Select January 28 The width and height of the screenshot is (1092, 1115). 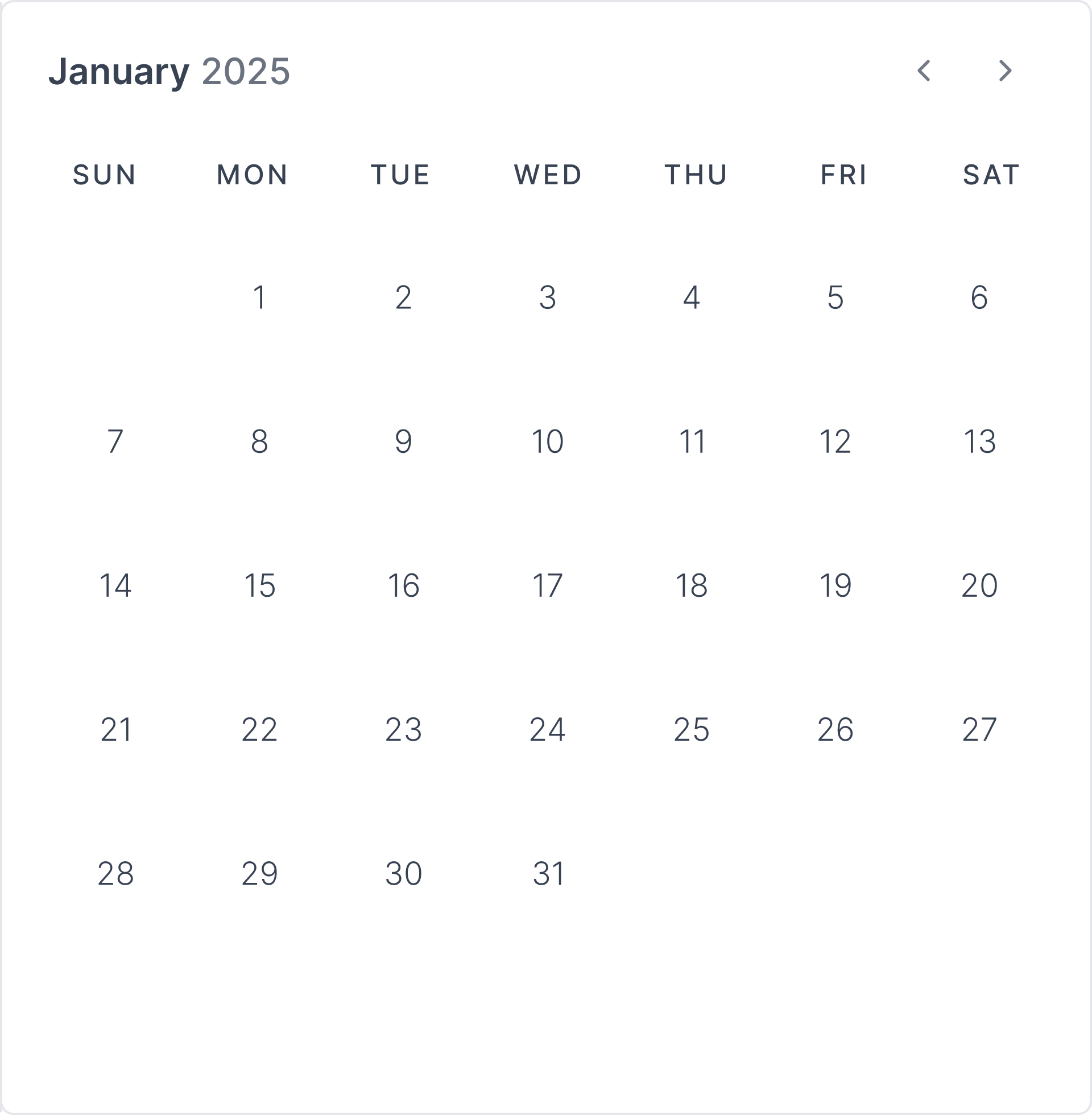point(115,874)
